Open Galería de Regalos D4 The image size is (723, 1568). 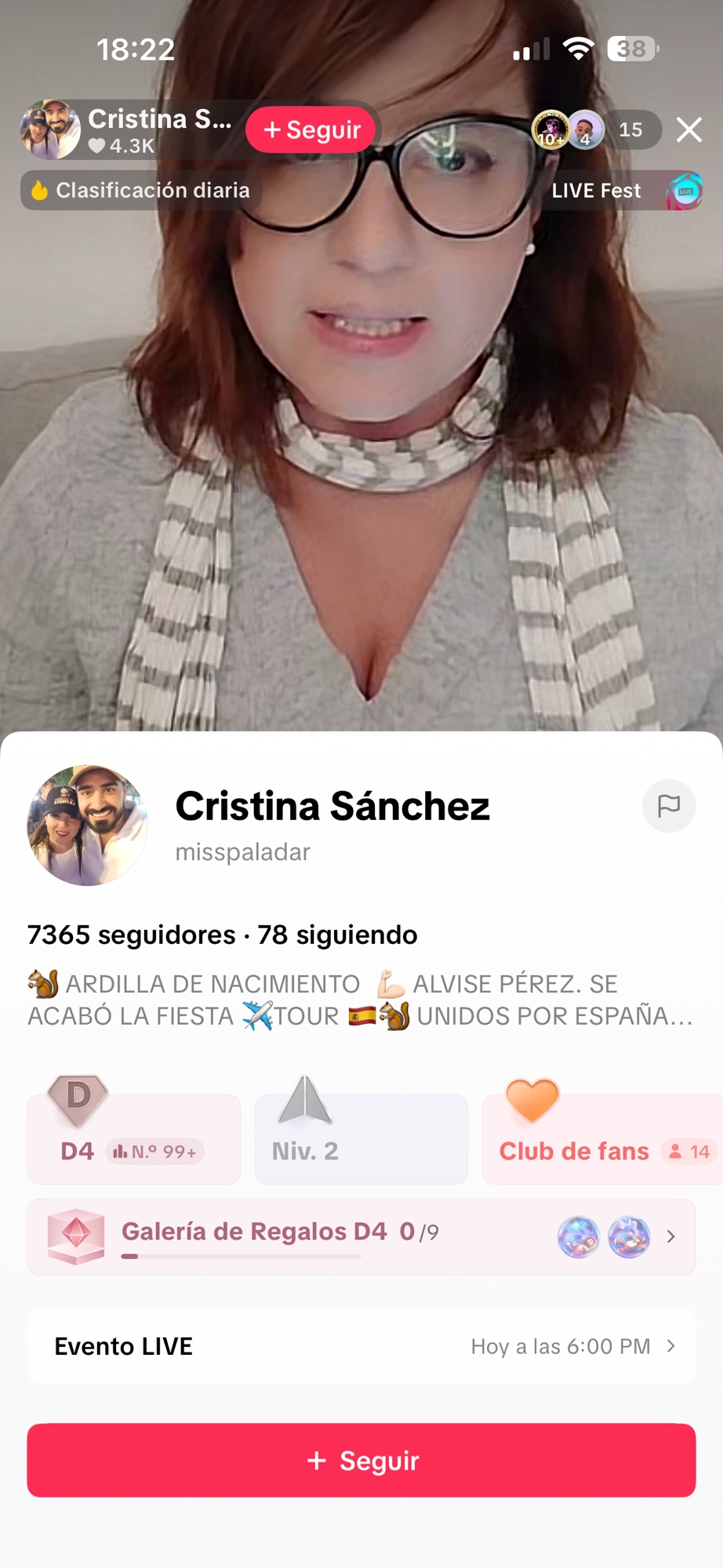361,1236
